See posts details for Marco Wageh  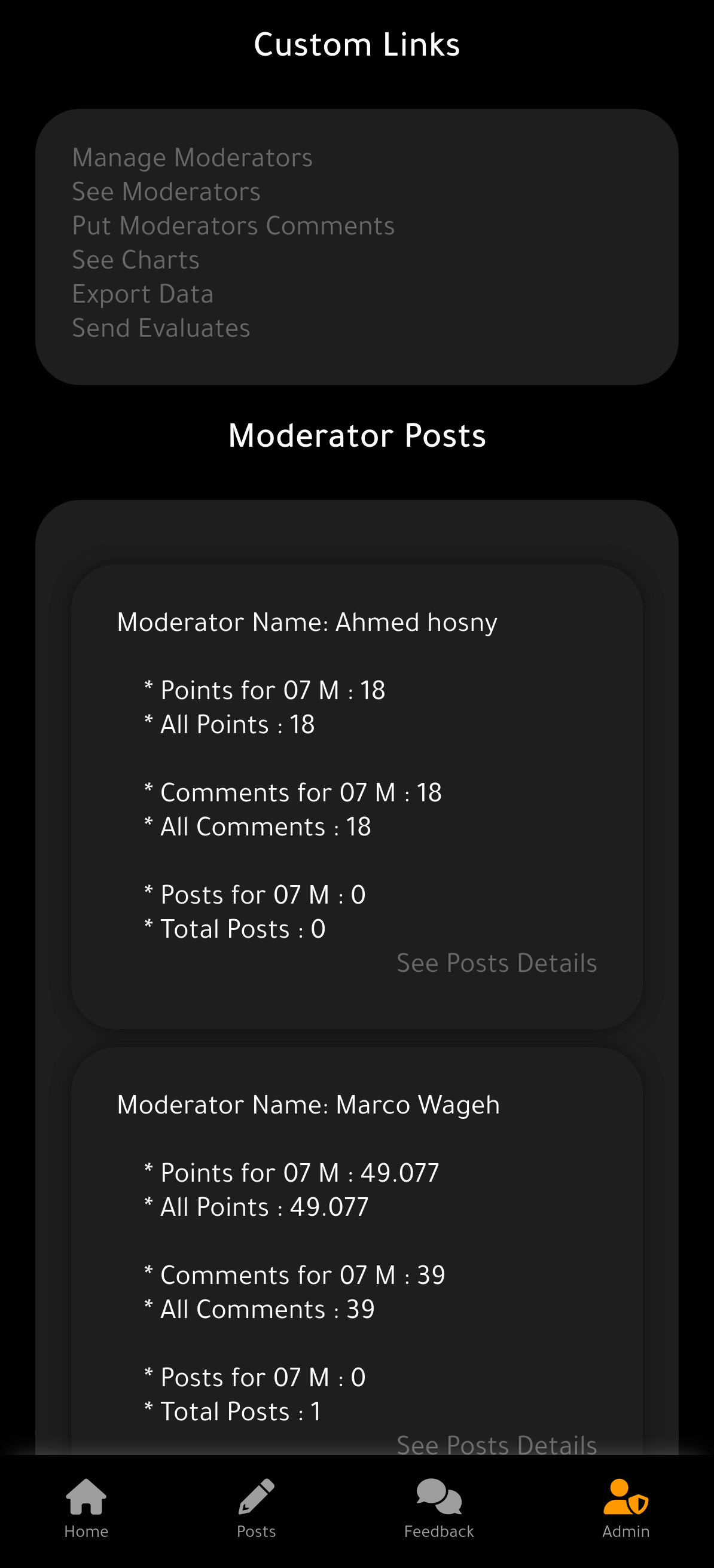497,1444
